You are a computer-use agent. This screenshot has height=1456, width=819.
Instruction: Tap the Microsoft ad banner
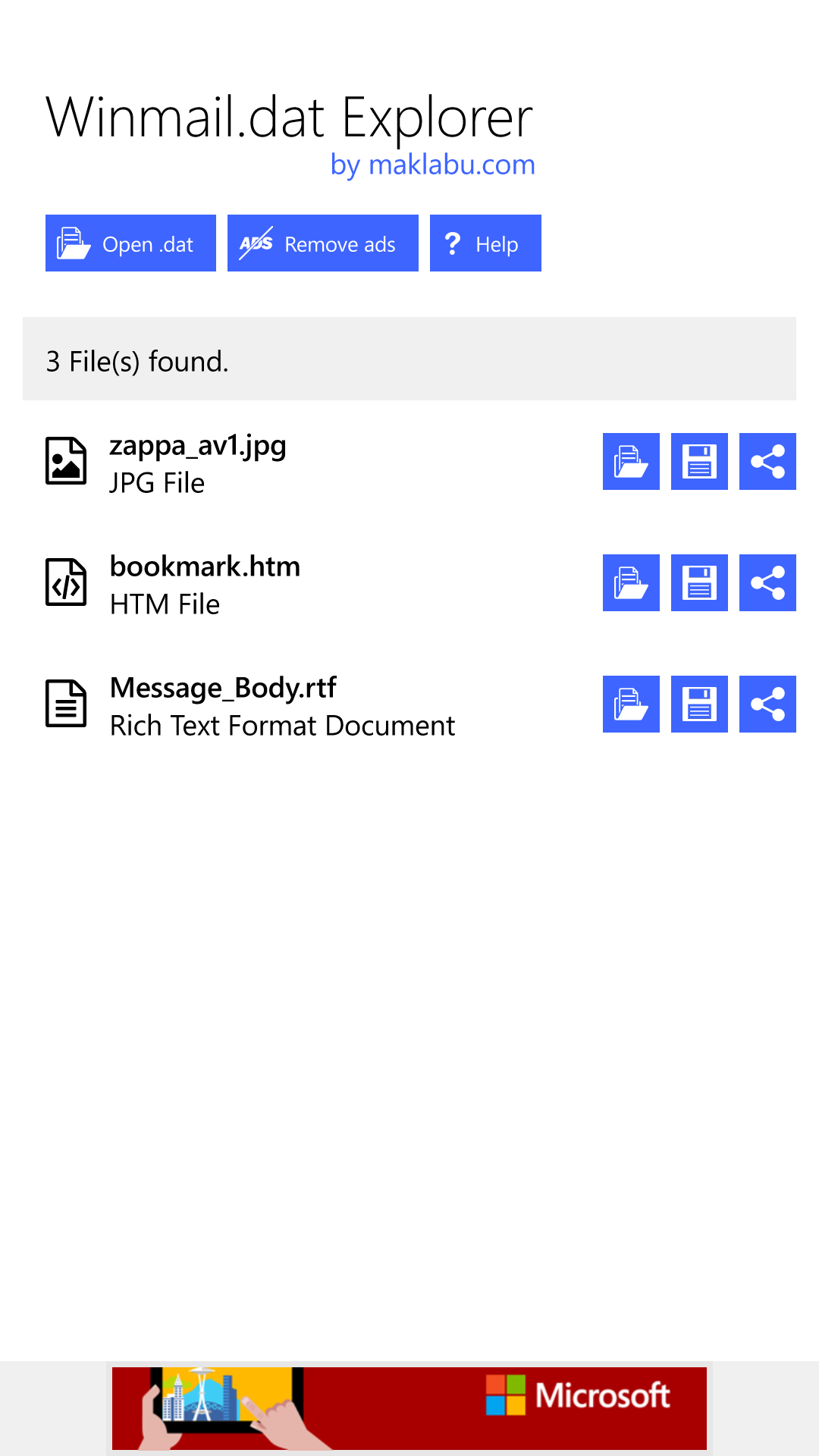[409, 1408]
